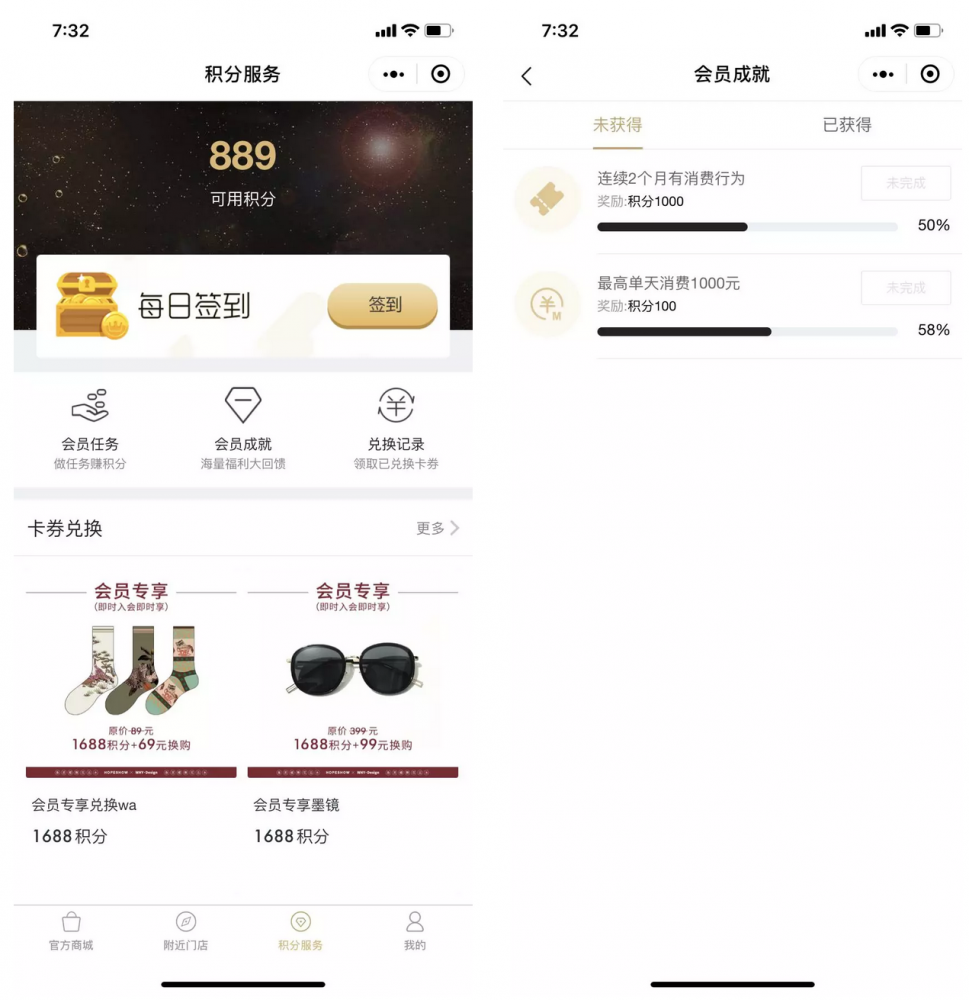This screenshot has height=1000, width=969.
Task: Tap 未完成 for 最高单天消费1000元
Action: (x=905, y=288)
